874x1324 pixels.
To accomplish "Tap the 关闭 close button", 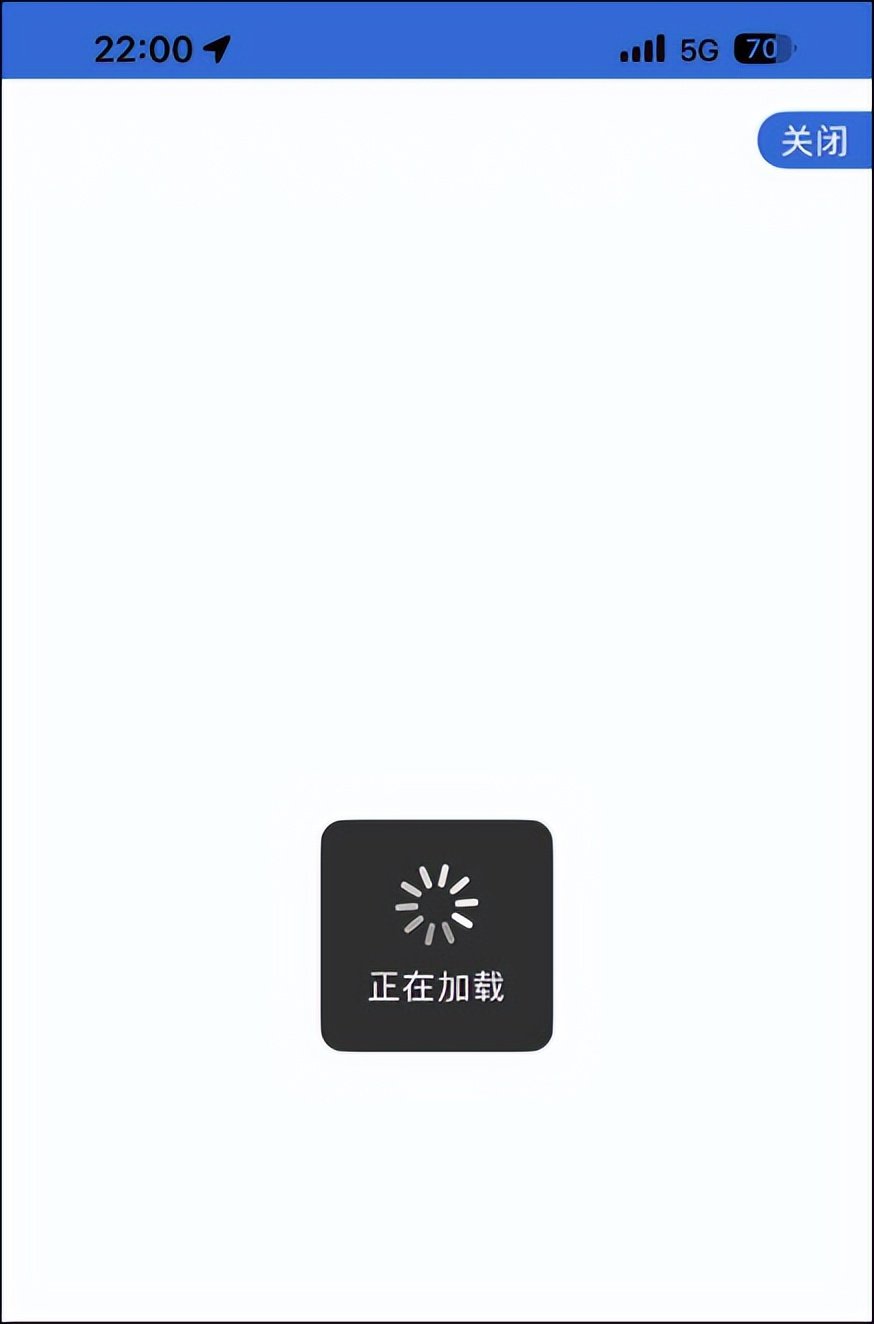I will (x=814, y=141).
